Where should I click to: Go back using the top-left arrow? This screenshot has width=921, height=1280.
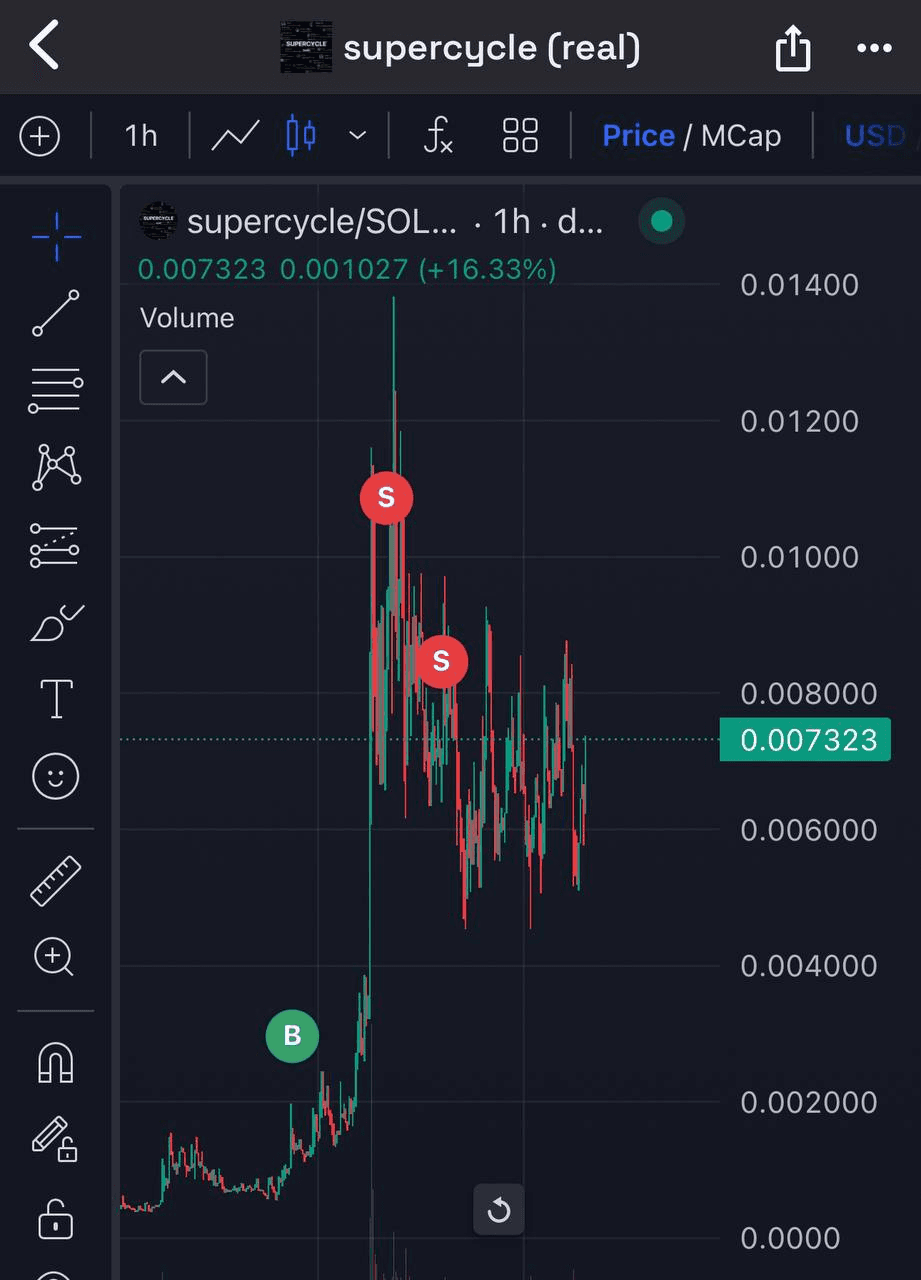[x=44, y=46]
